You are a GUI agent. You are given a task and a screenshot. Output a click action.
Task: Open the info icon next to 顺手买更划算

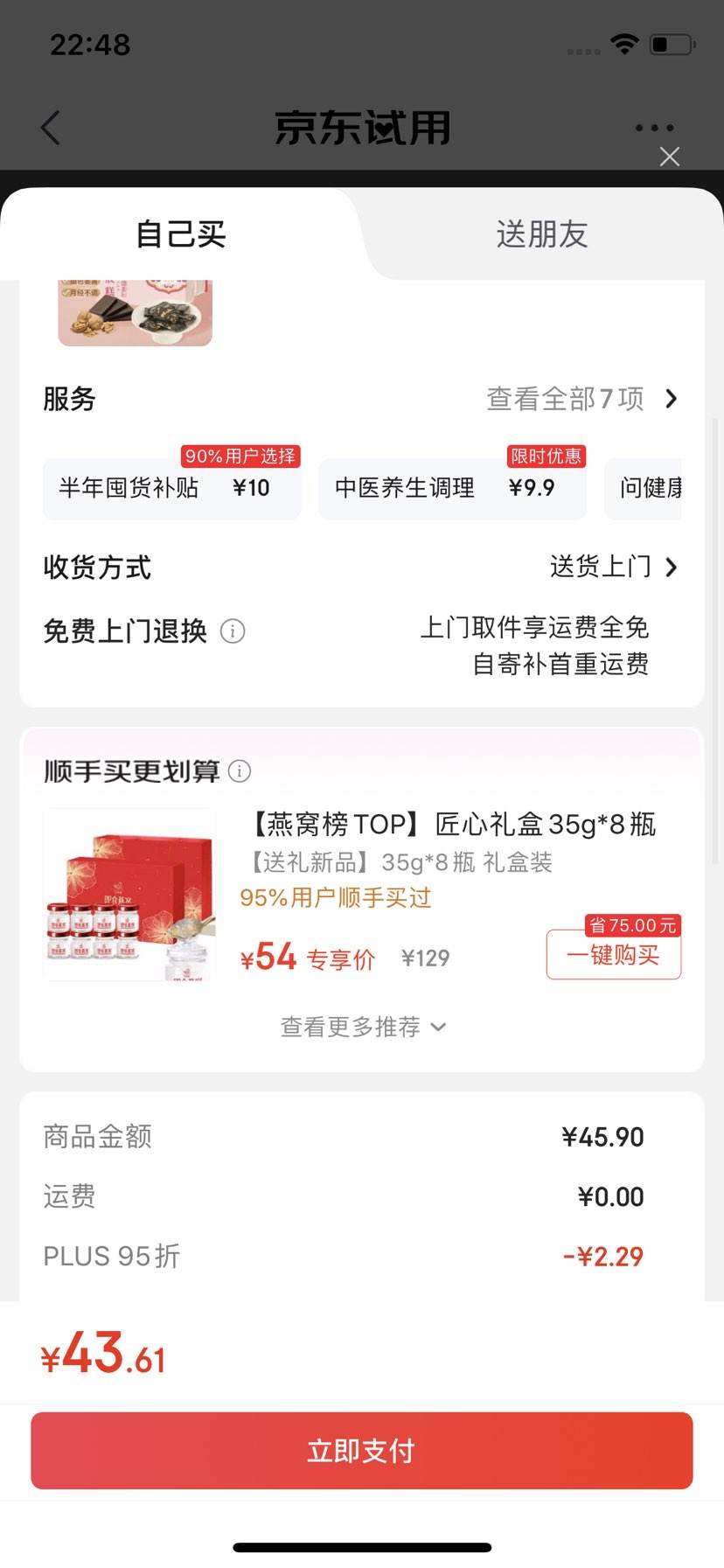coord(240,770)
